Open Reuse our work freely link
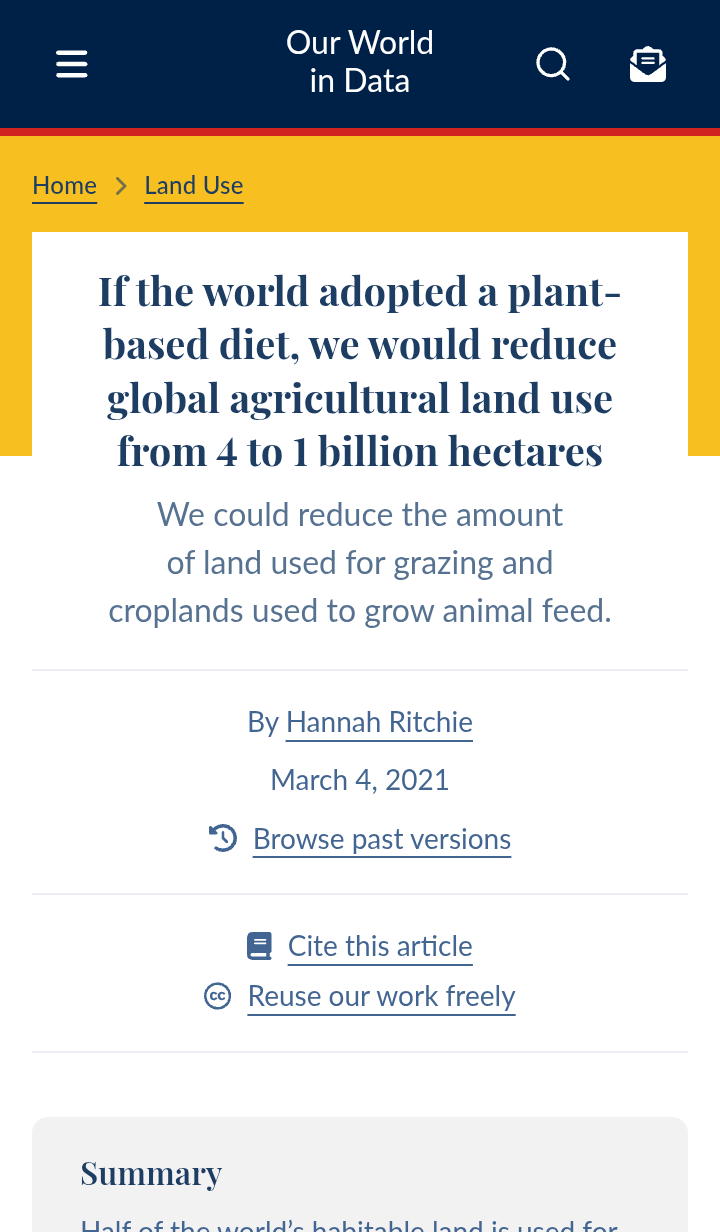This screenshot has width=720, height=1232. [381, 996]
